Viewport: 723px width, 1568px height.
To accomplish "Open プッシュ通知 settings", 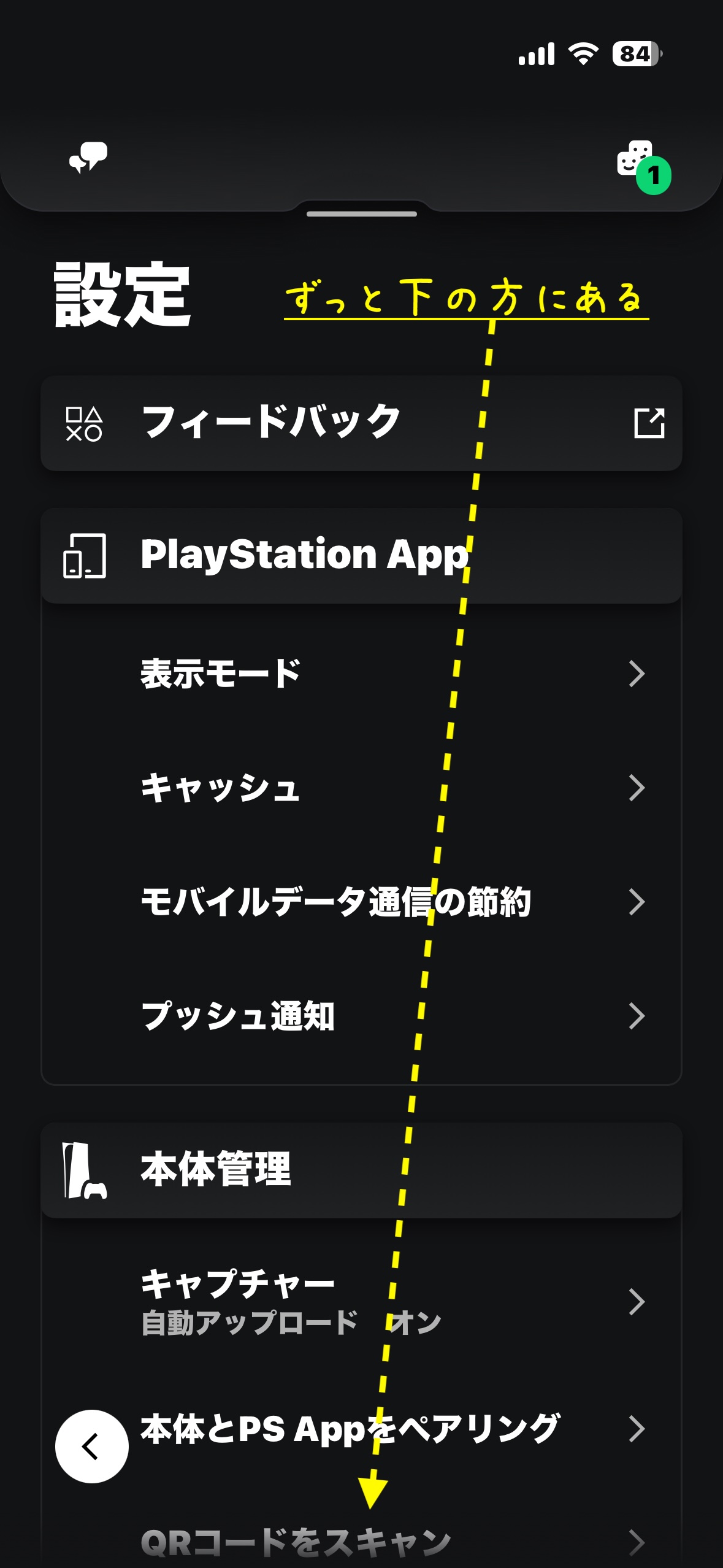I will click(x=361, y=1016).
